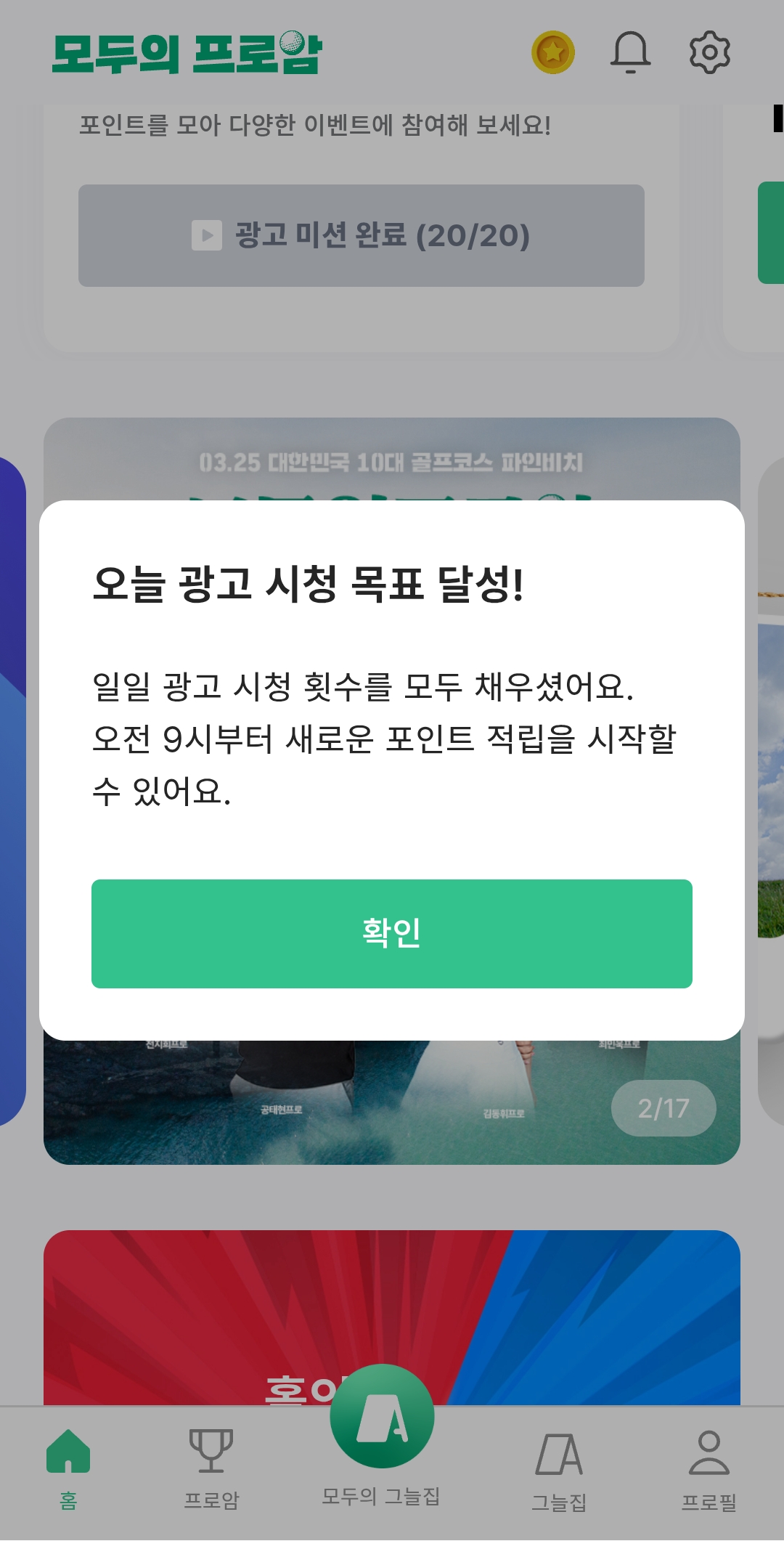Tap the 광고 미션 완료 (20/20) button

pyautogui.click(x=362, y=235)
